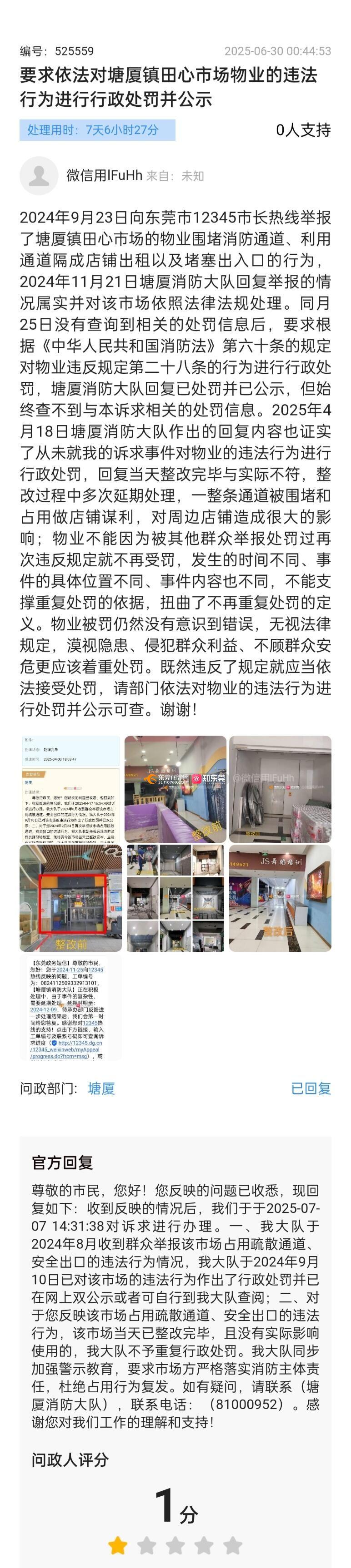Open the 东莞政务短信 message screenshot
Image resolution: width=351 pixels, height=1568 pixels.
70,1007
